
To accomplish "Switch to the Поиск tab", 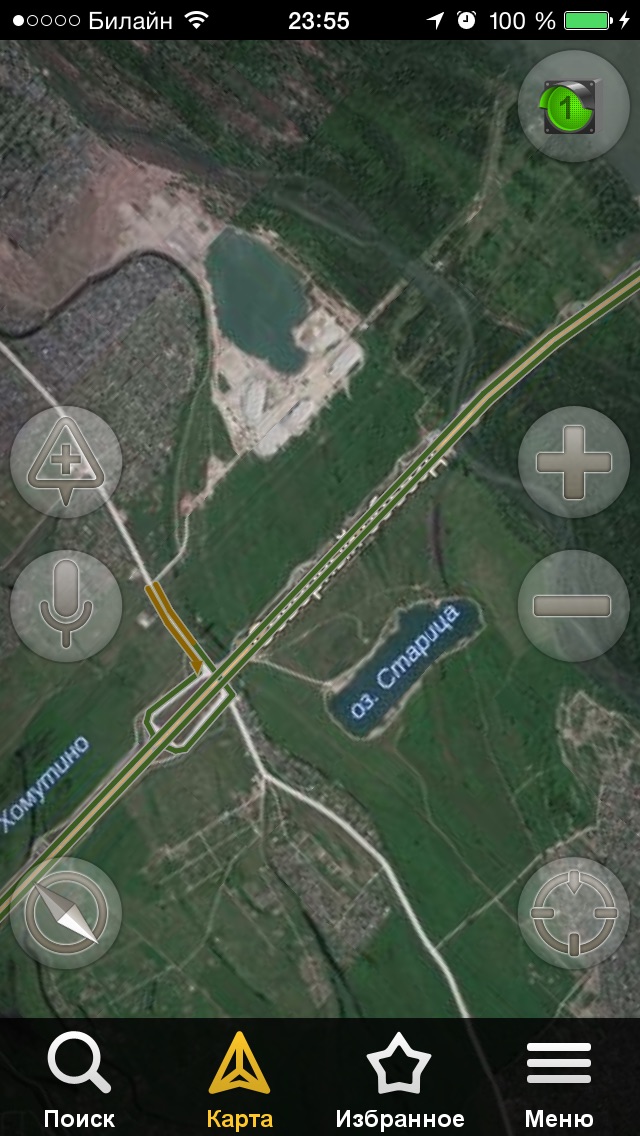I will coord(79,1080).
